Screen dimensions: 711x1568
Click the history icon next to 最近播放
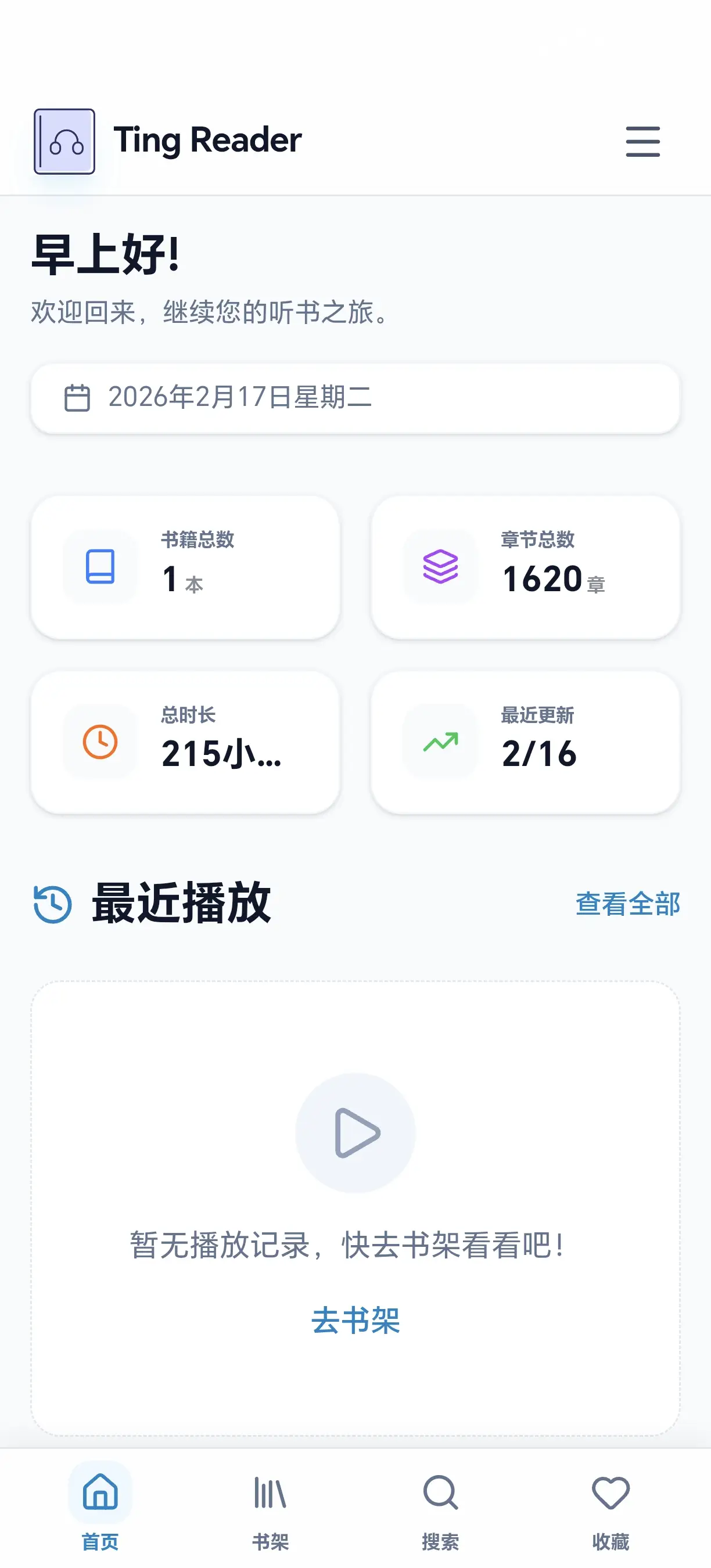point(52,905)
